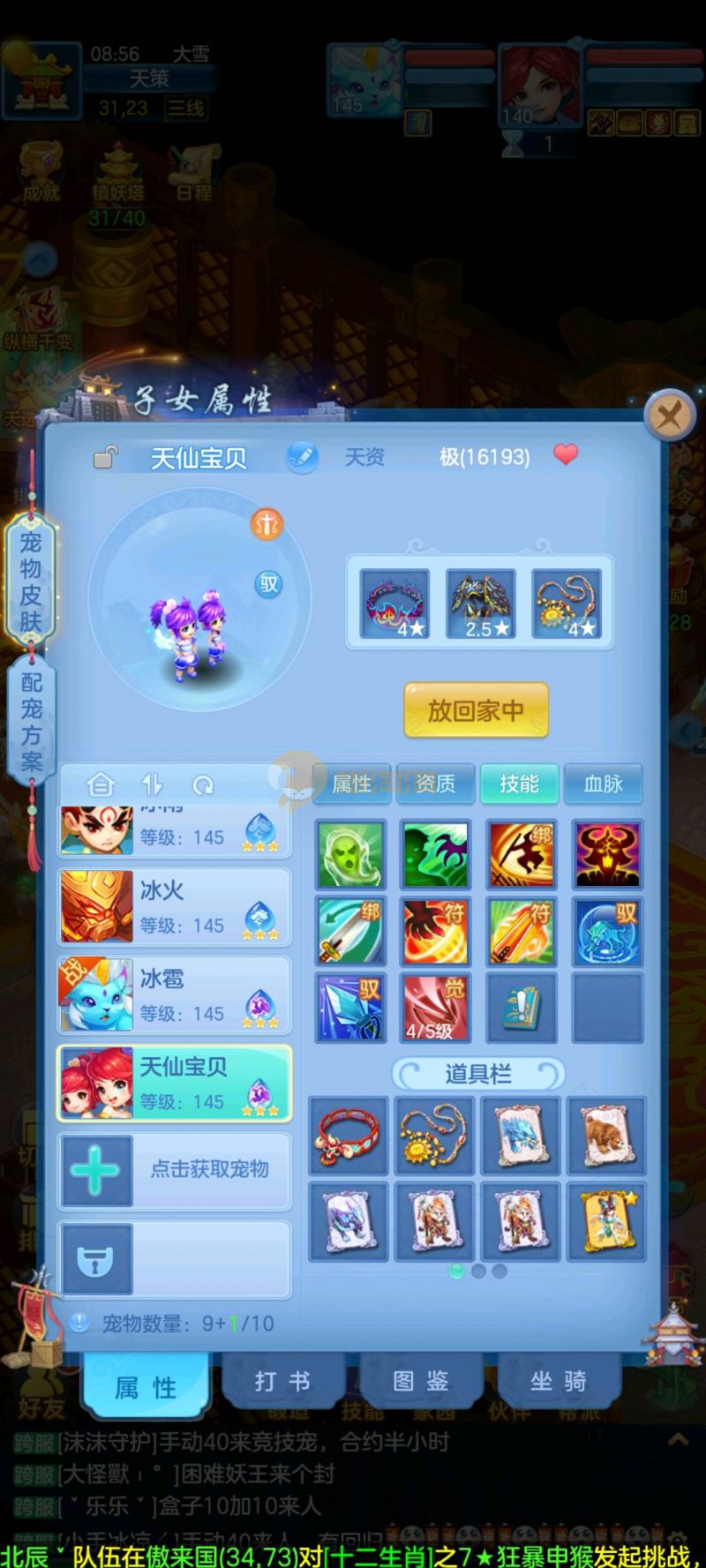The width and height of the screenshot is (706, 1568).
Task: Tap the favorite heart icon
Action: [566, 454]
